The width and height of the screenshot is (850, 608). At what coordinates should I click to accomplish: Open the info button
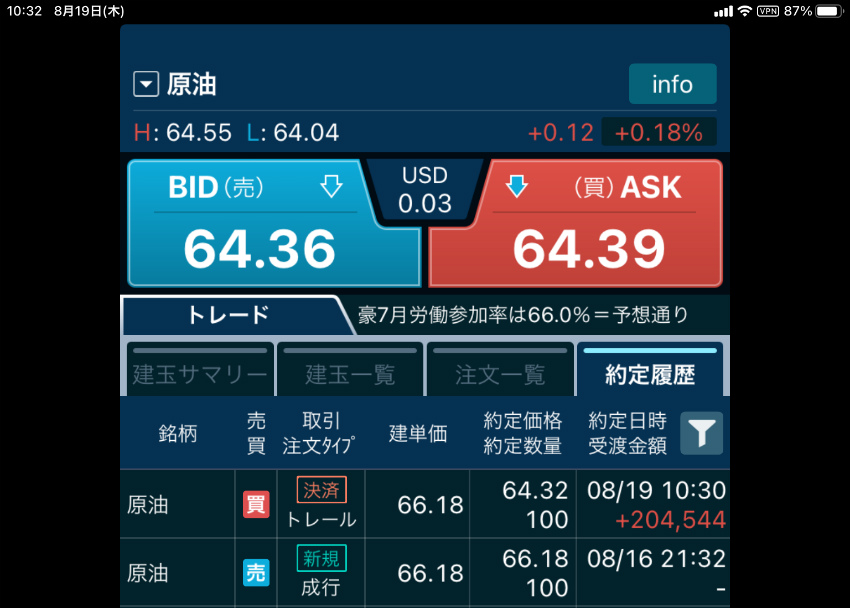pyautogui.click(x=672, y=84)
